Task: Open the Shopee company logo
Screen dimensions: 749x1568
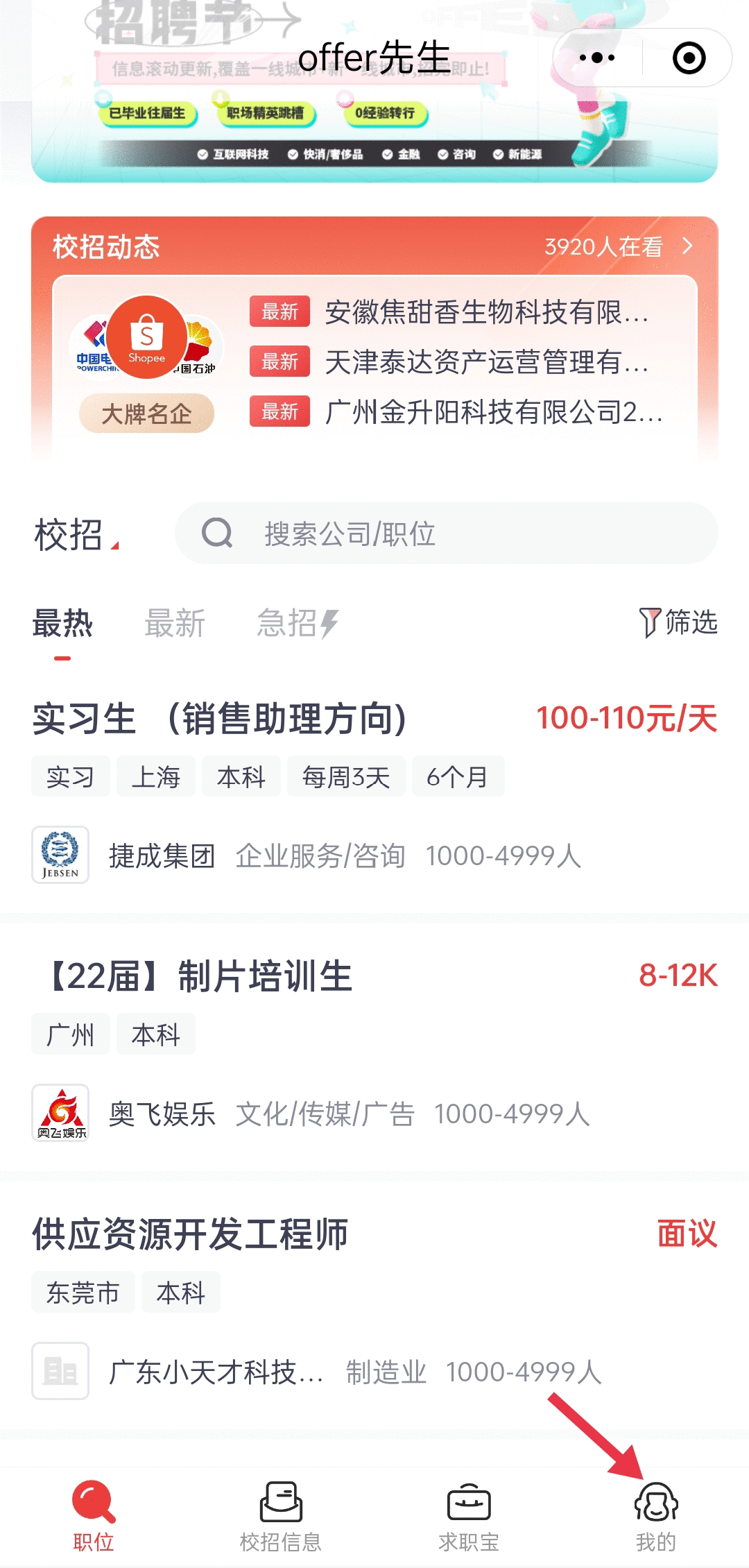Action: [146, 339]
